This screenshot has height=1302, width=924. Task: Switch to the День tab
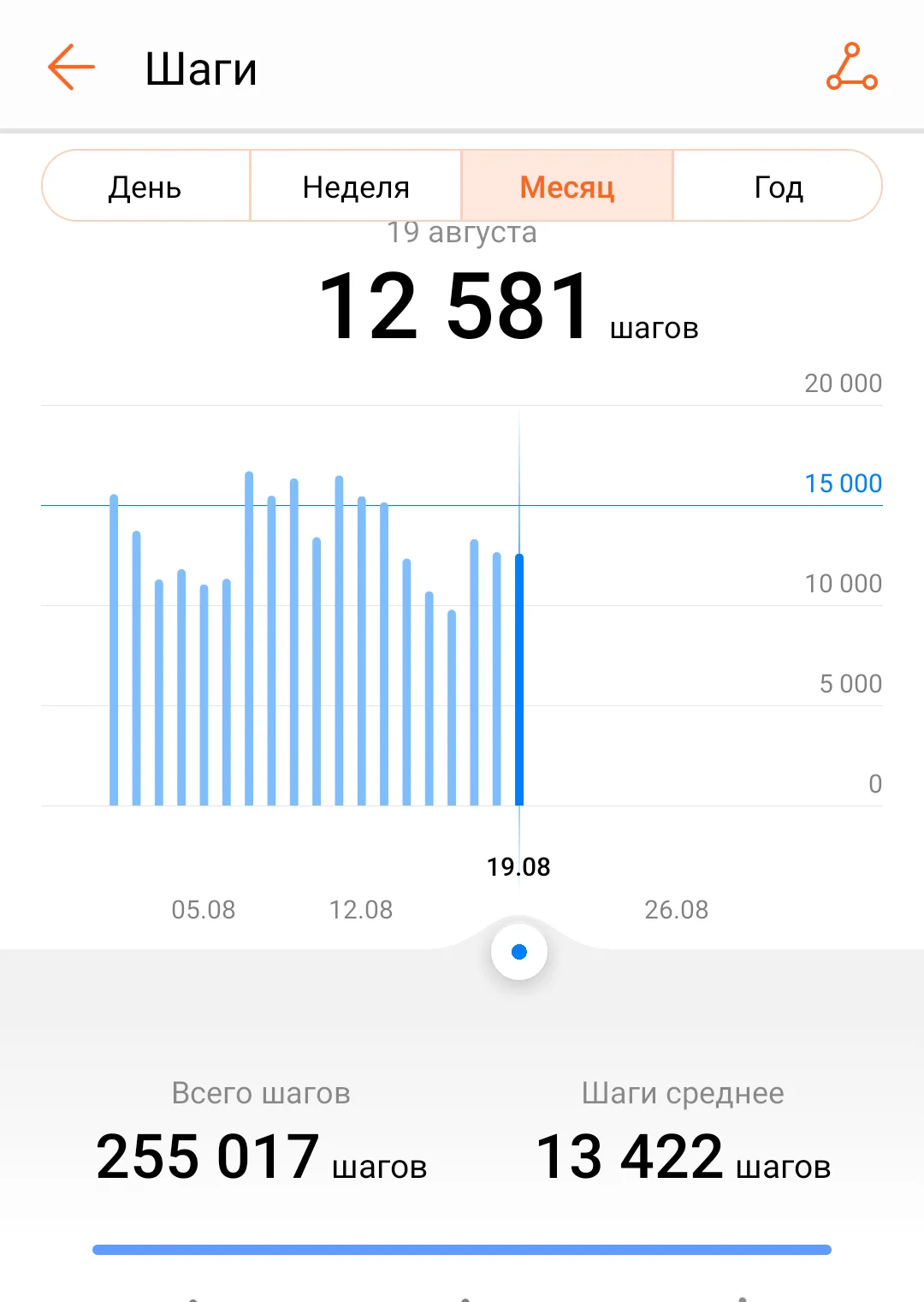(144, 186)
